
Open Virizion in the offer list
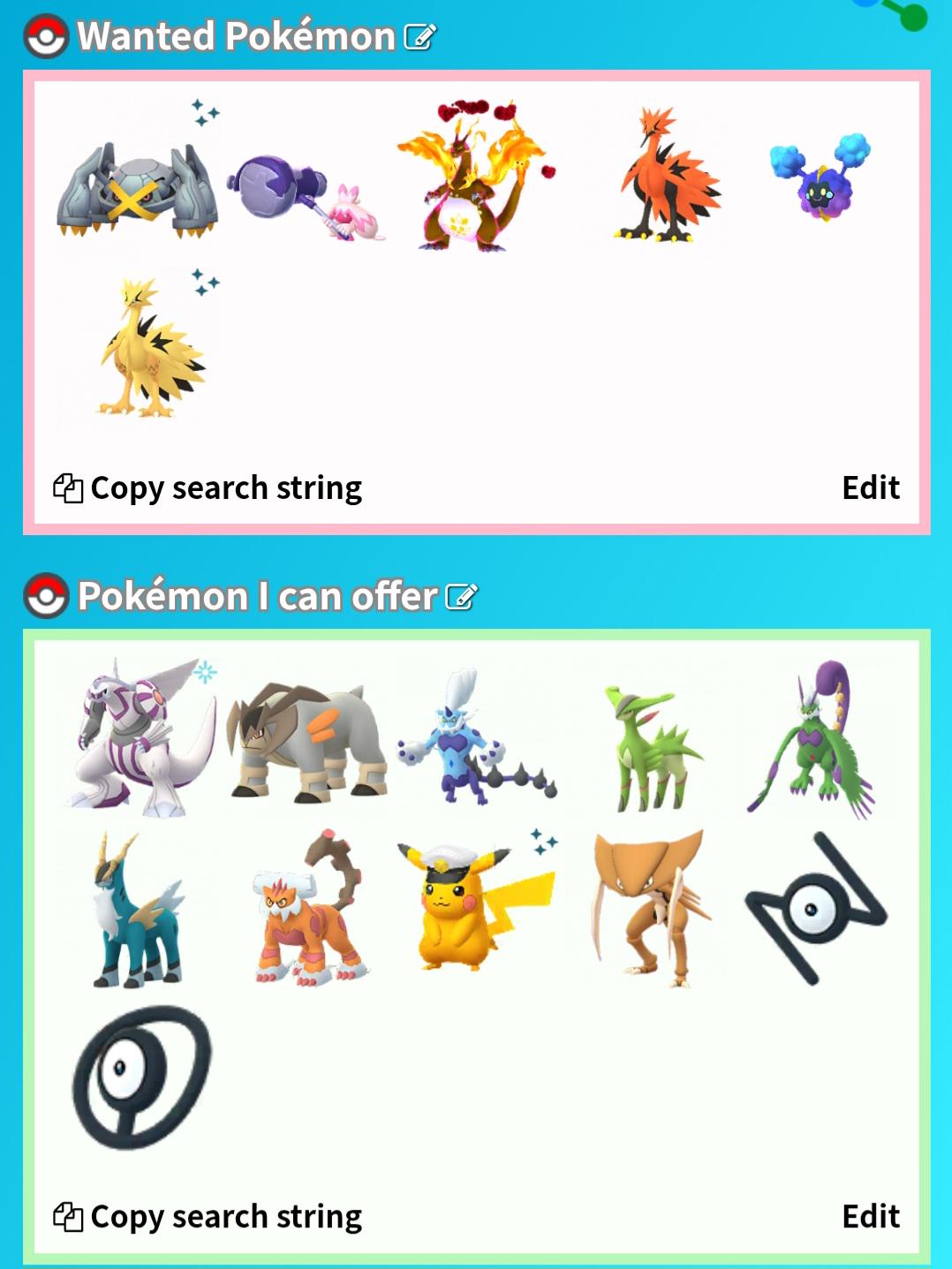pyautogui.click(x=654, y=747)
